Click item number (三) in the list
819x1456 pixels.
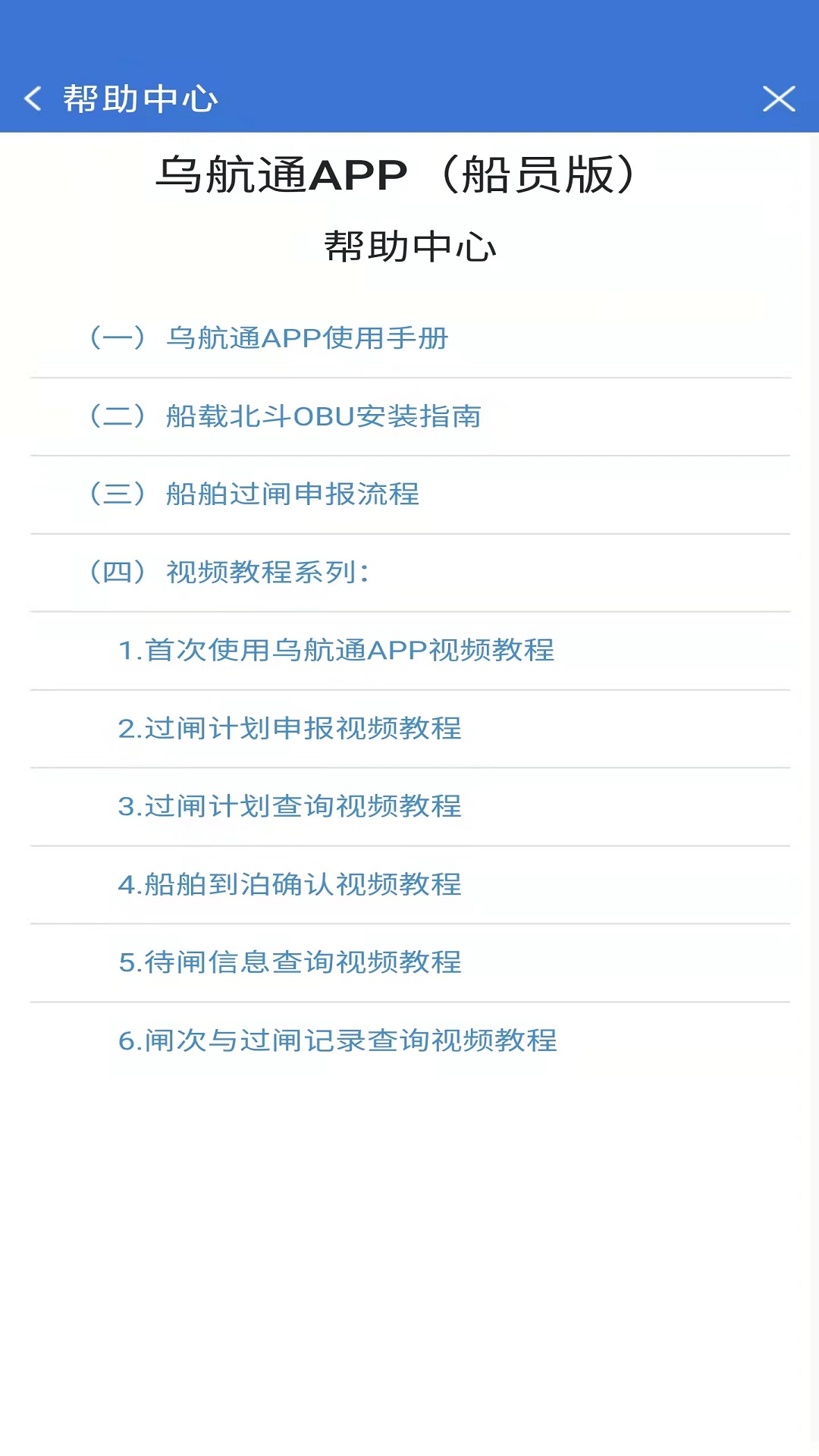[120, 495]
